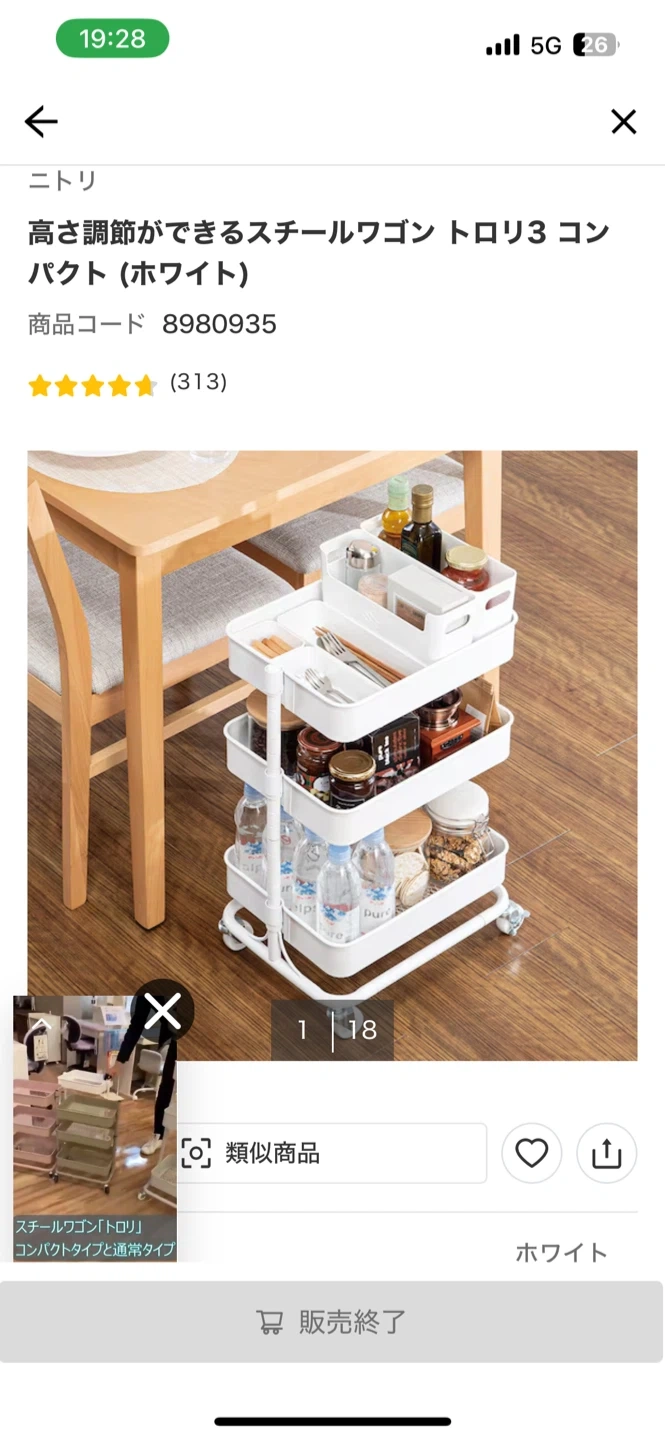Go back with the arrow icon
Image resolution: width=665 pixels, height=1440 pixels.
coord(41,122)
